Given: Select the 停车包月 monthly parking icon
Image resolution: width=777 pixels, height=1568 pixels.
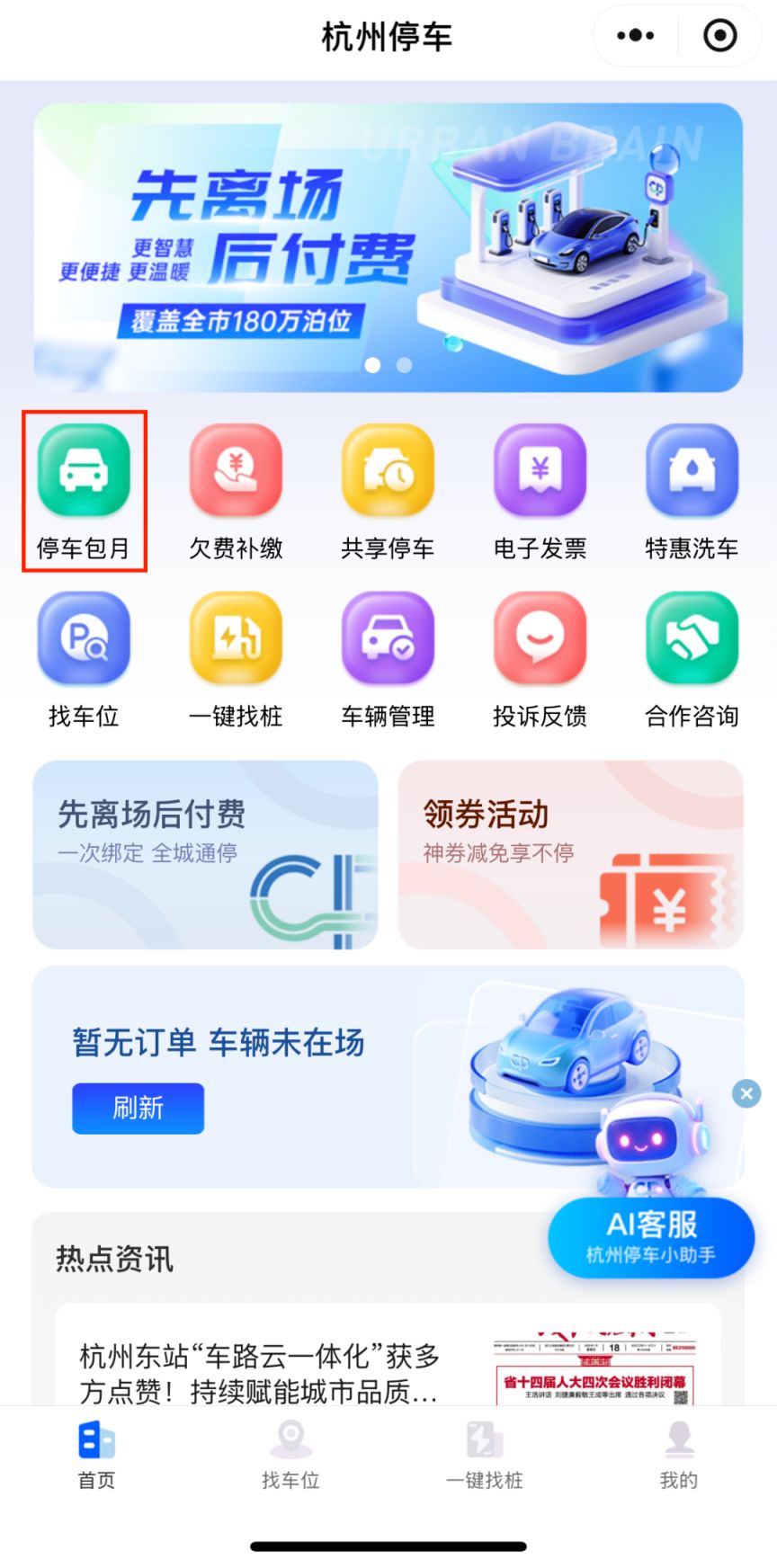Looking at the screenshot, I should point(83,490).
